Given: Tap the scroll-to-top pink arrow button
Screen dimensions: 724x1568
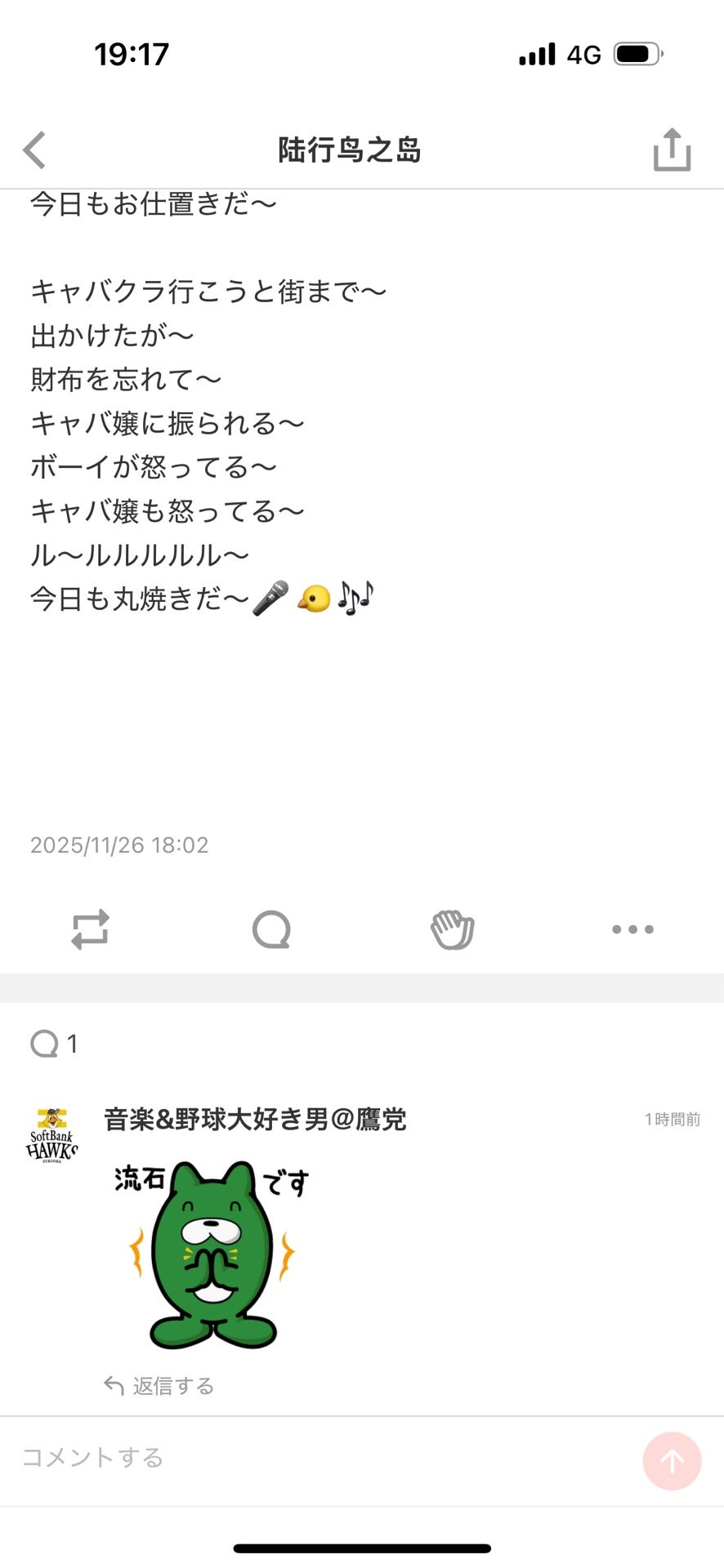Looking at the screenshot, I should tap(670, 1459).
